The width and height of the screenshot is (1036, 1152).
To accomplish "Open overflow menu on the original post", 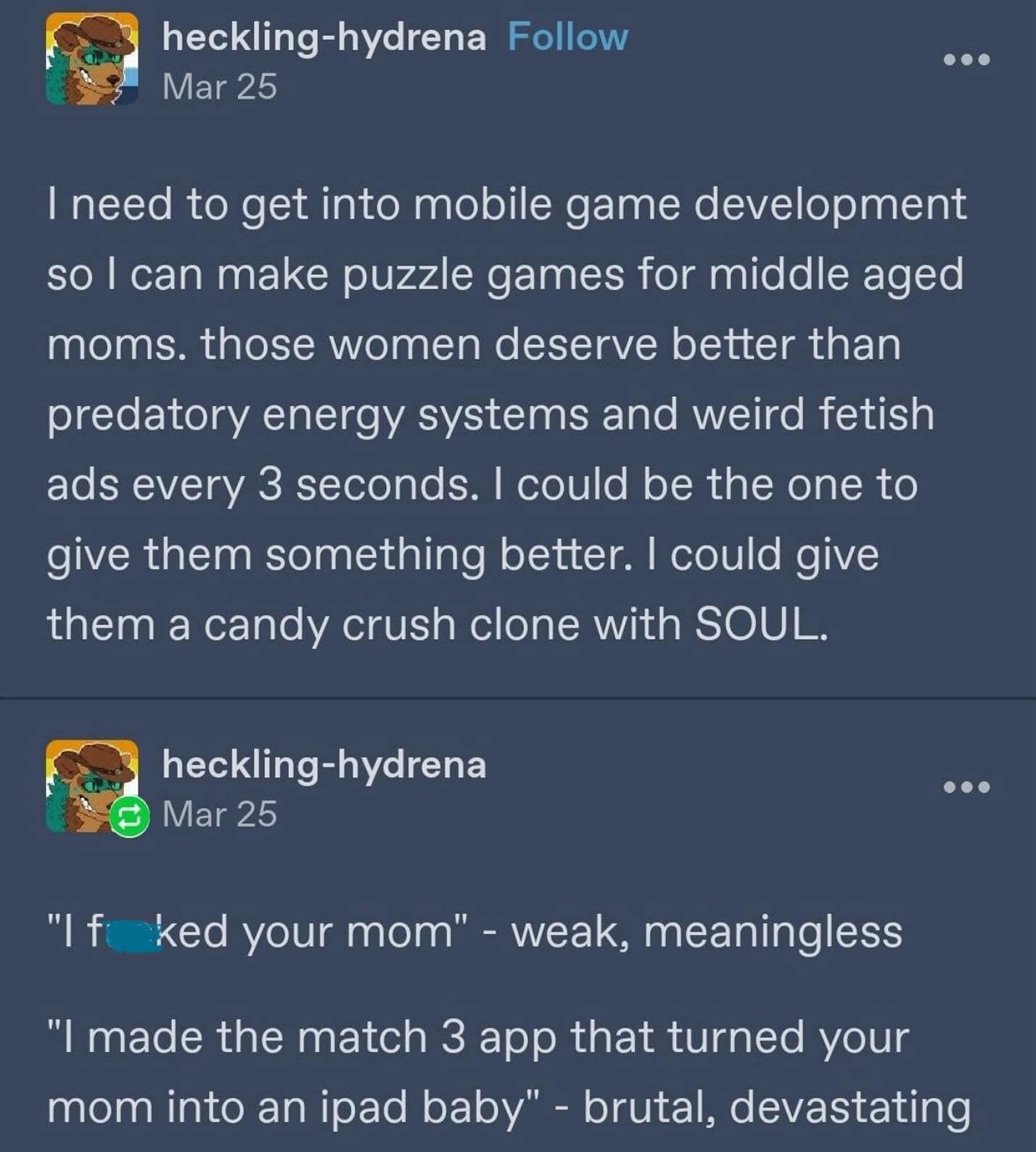I will [x=966, y=59].
